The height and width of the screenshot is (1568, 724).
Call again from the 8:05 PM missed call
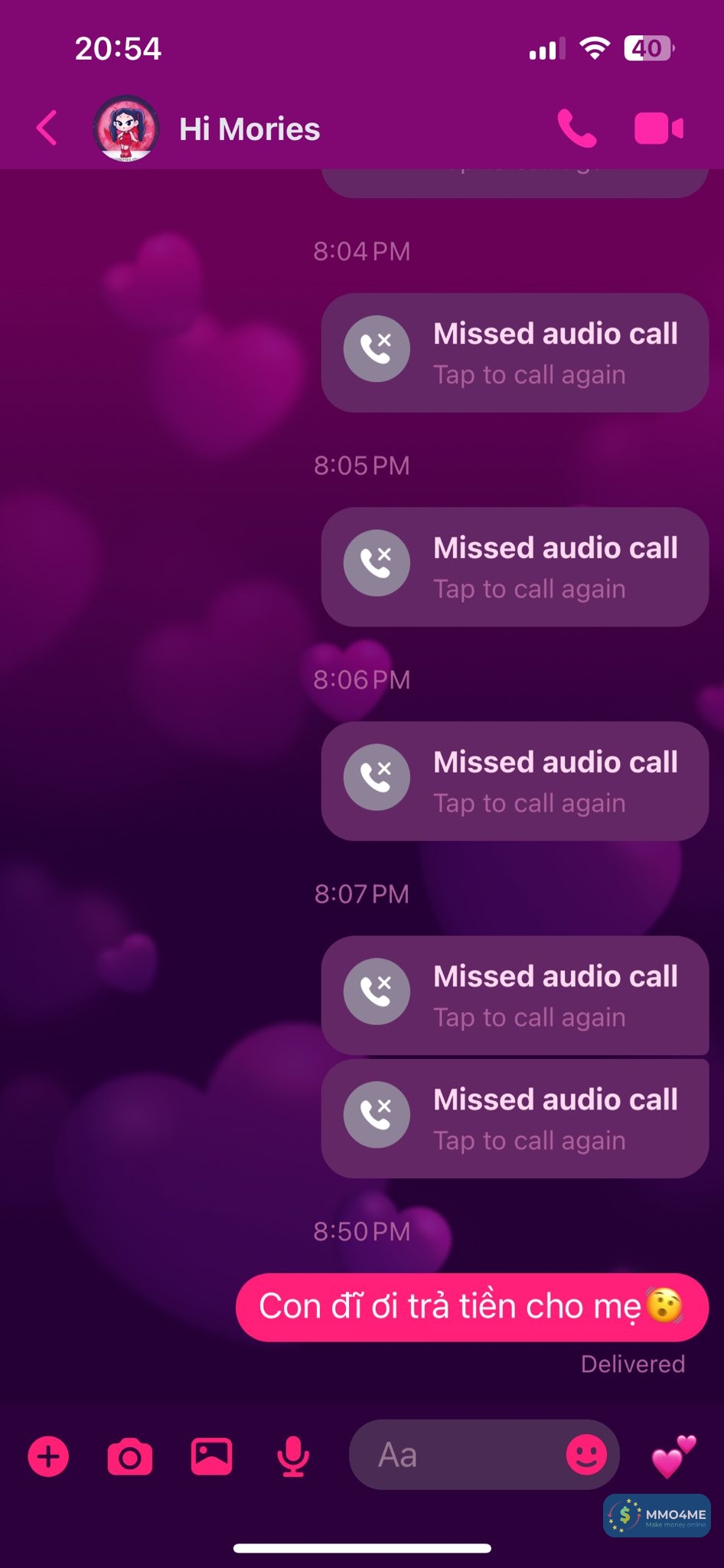pyautogui.click(x=514, y=567)
